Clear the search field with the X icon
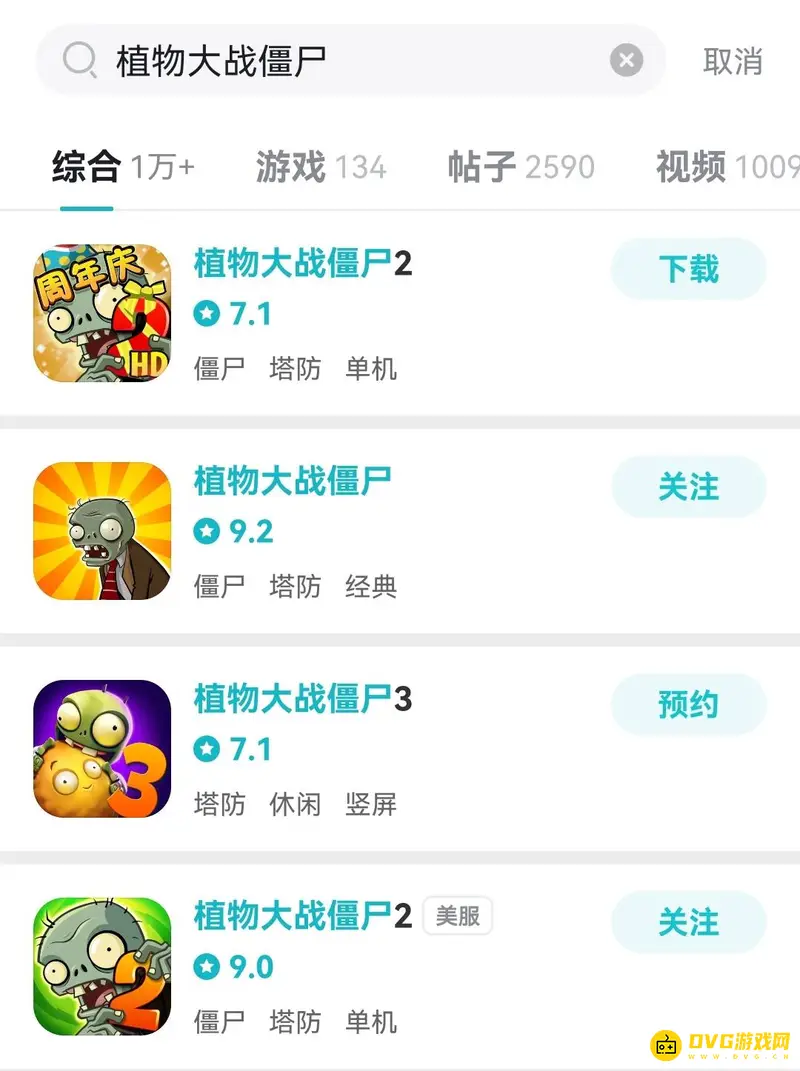The height and width of the screenshot is (1071, 800). point(626,61)
